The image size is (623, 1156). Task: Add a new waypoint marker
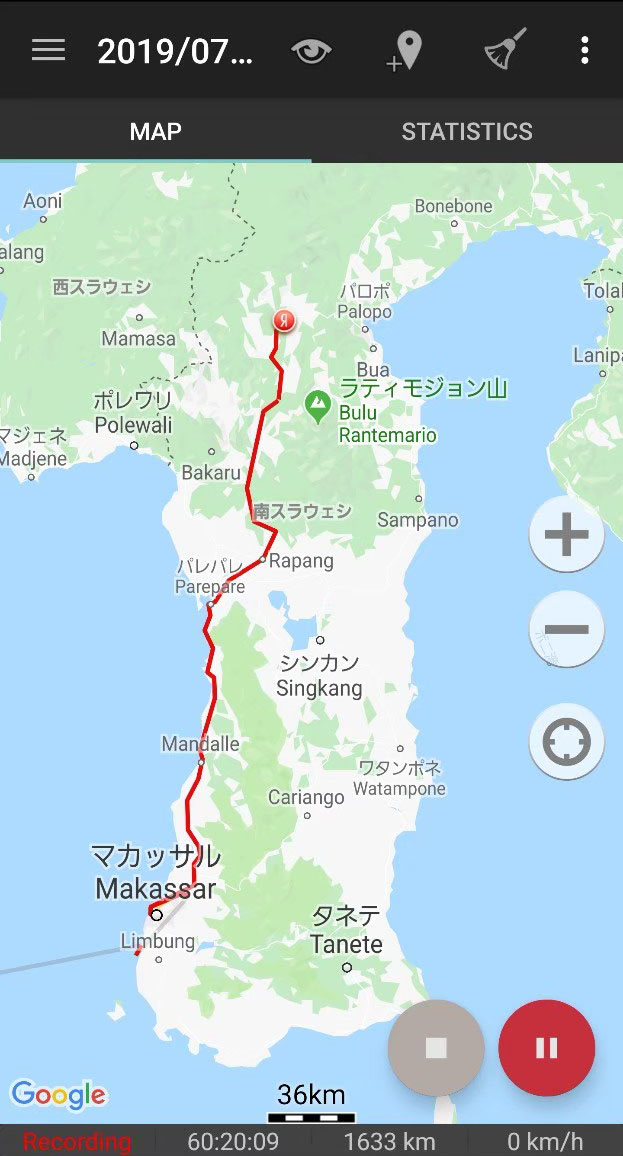(x=405, y=51)
